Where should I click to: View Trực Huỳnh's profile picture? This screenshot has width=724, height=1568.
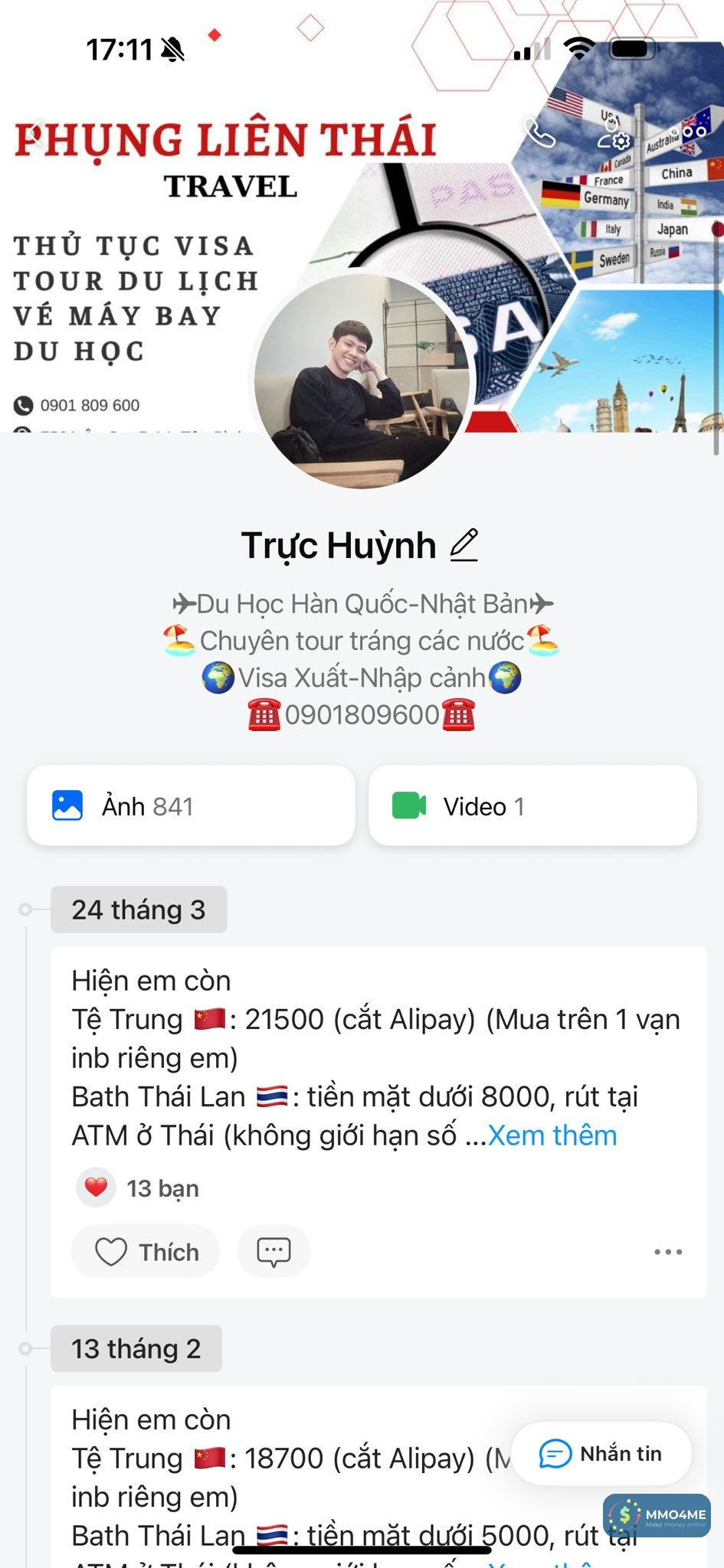(361, 381)
